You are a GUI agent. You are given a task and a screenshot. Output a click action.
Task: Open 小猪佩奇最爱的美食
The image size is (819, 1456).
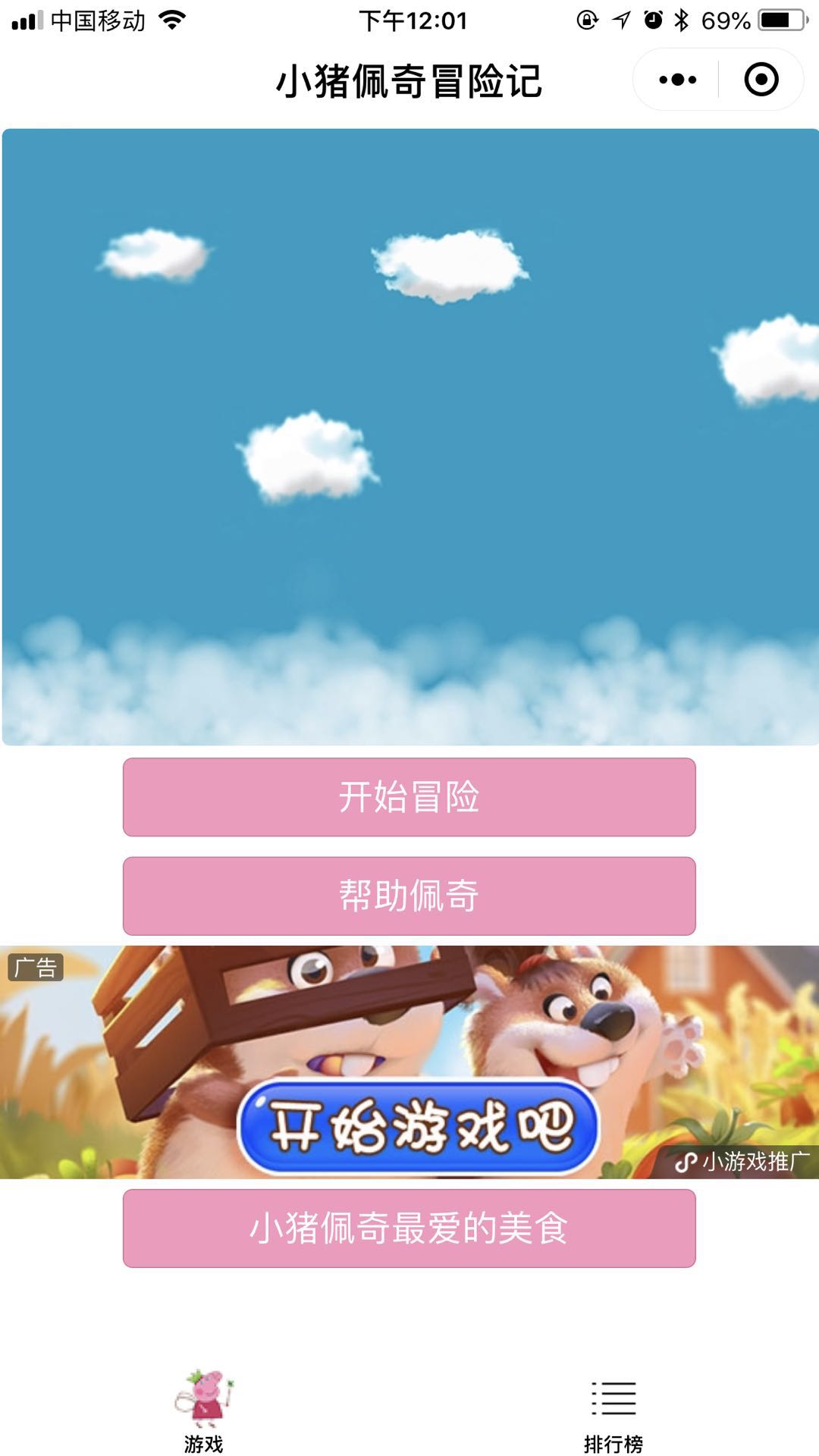tap(409, 1228)
